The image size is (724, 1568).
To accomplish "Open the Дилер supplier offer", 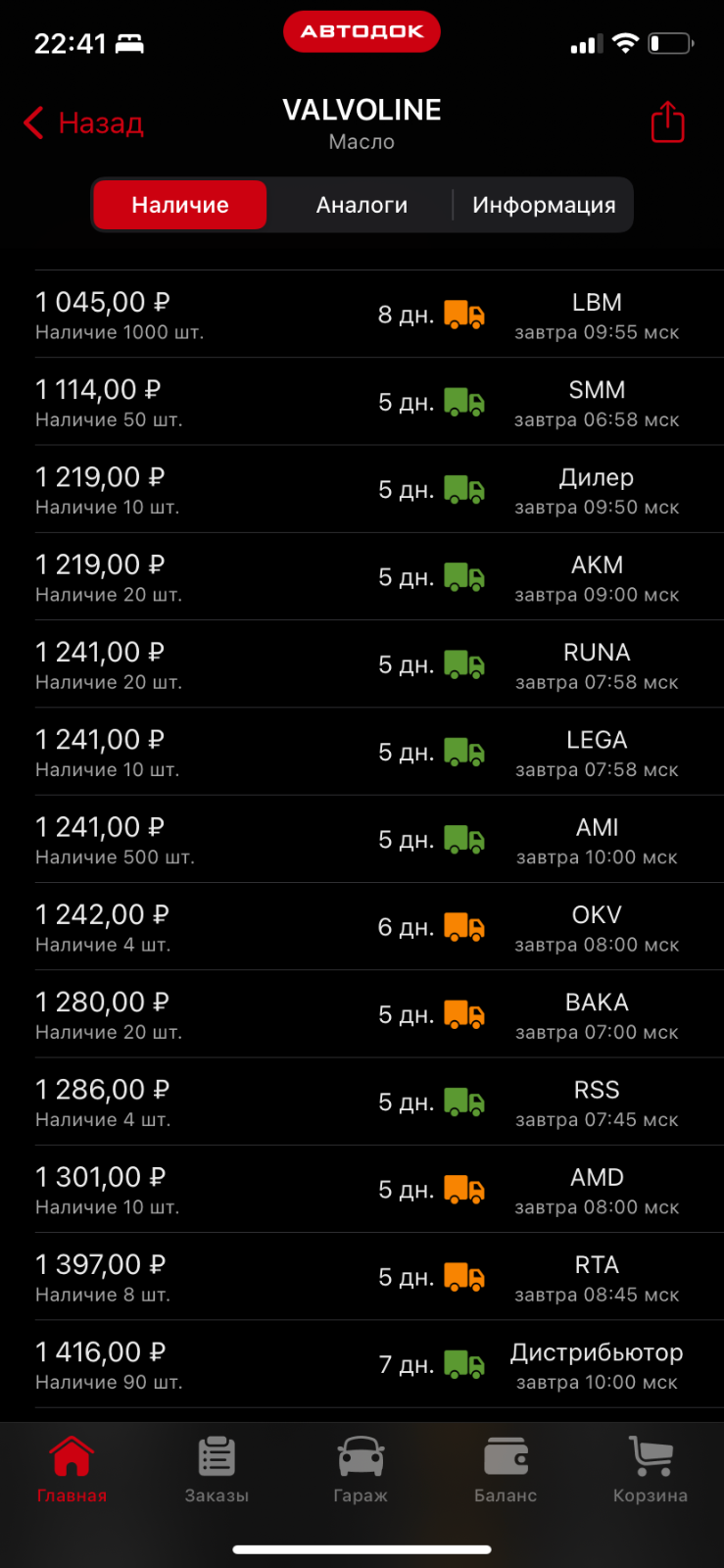I will (379, 489).
